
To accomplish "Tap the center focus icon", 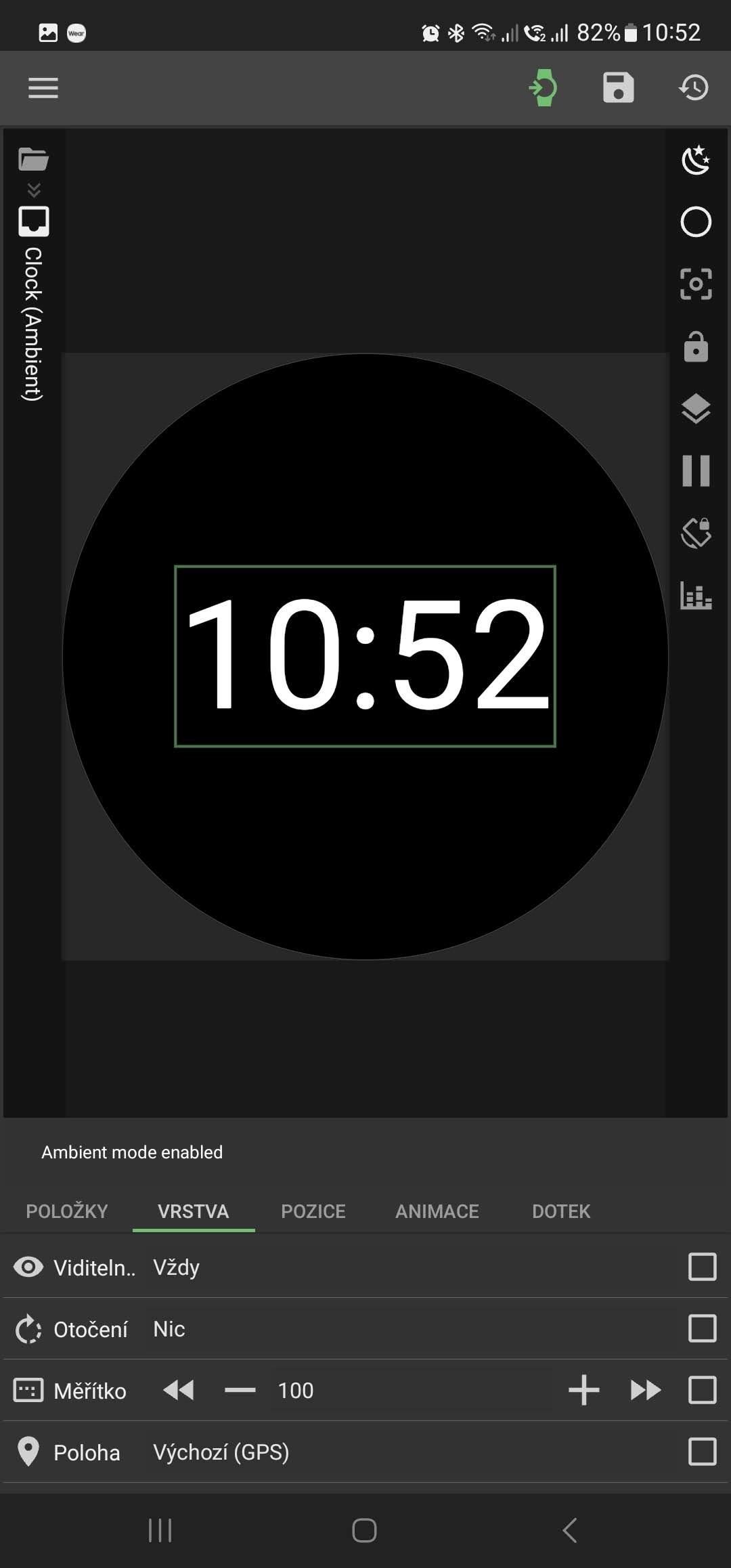I will (696, 284).
